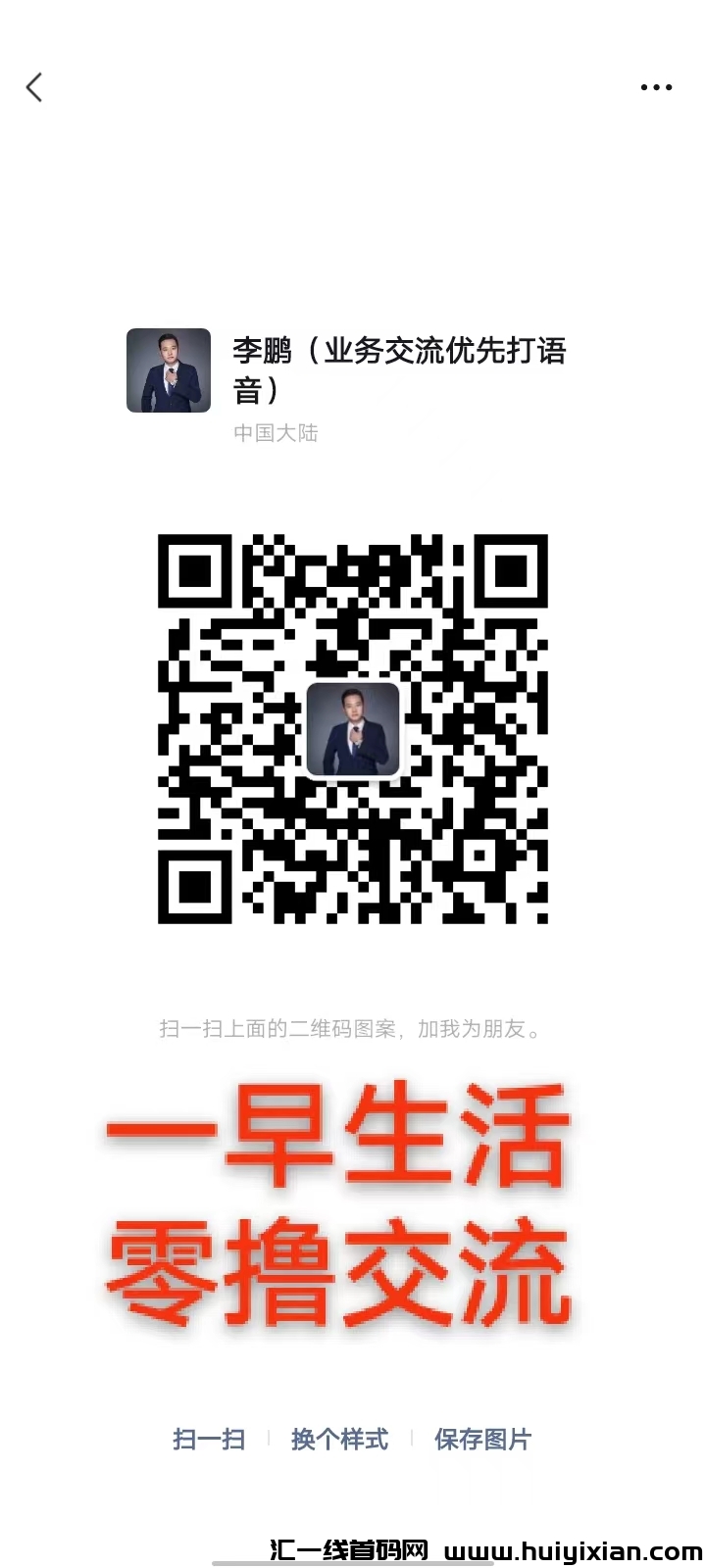Open the three-dot more options menu

click(655, 86)
